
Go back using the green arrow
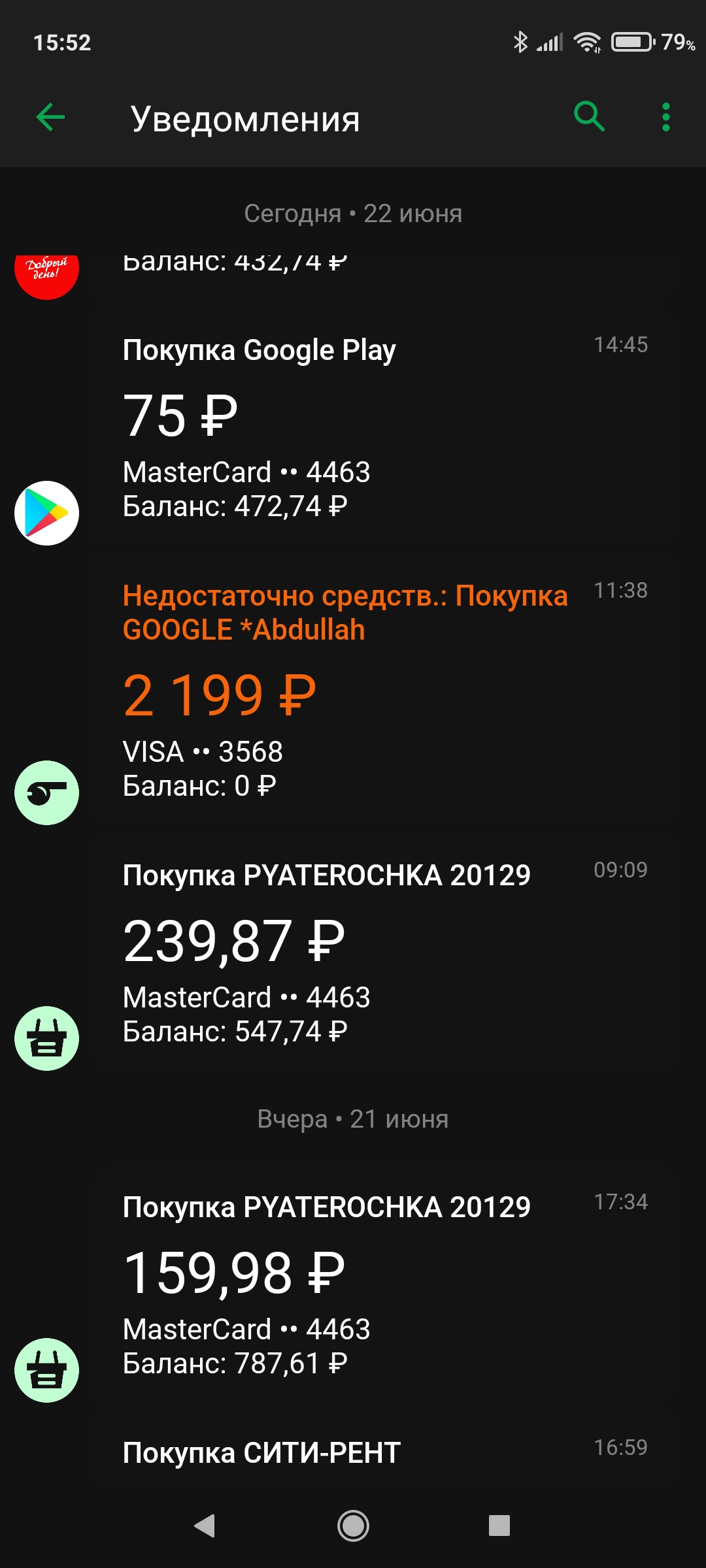pyautogui.click(x=50, y=118)
